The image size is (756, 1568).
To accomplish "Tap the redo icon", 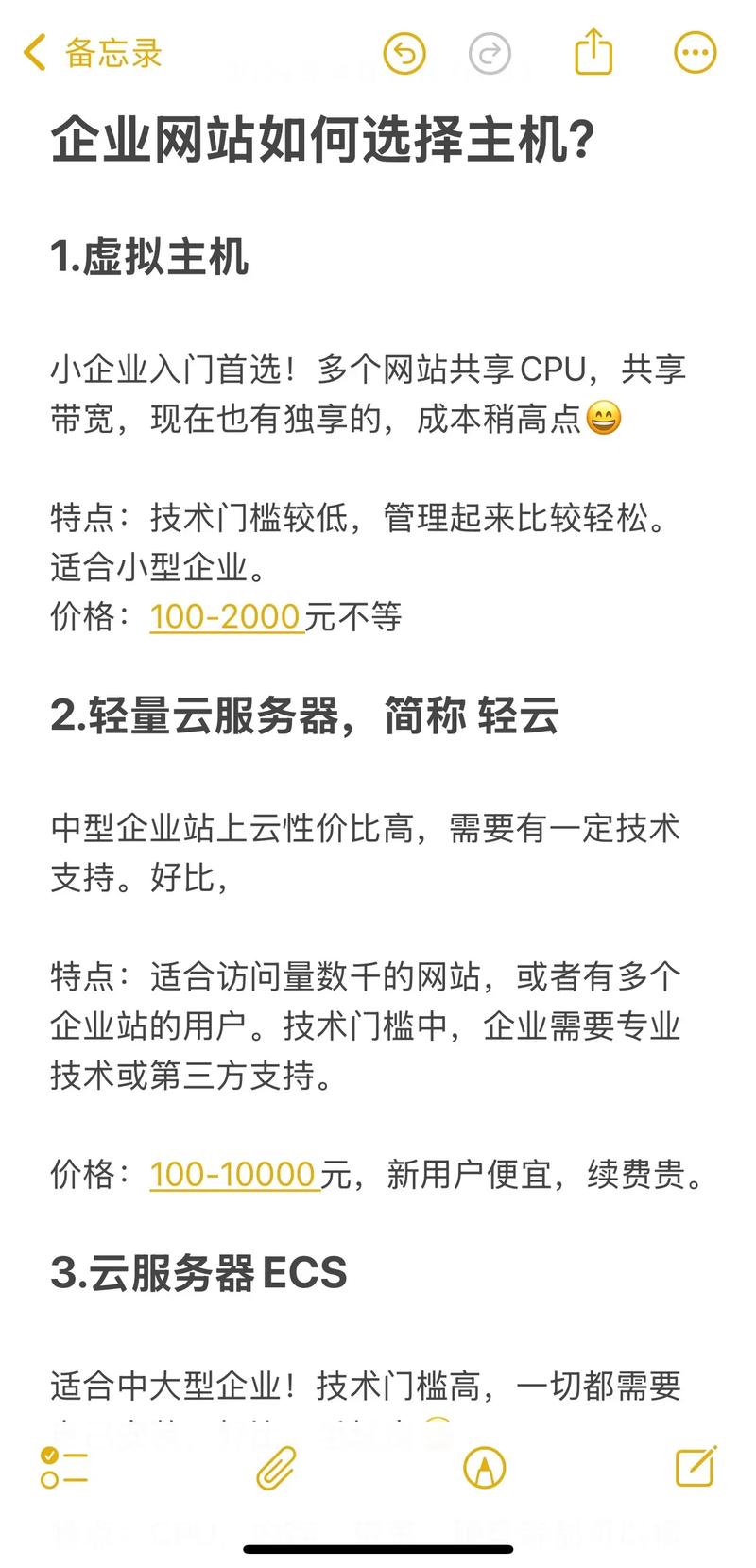I will coord(490,54).
